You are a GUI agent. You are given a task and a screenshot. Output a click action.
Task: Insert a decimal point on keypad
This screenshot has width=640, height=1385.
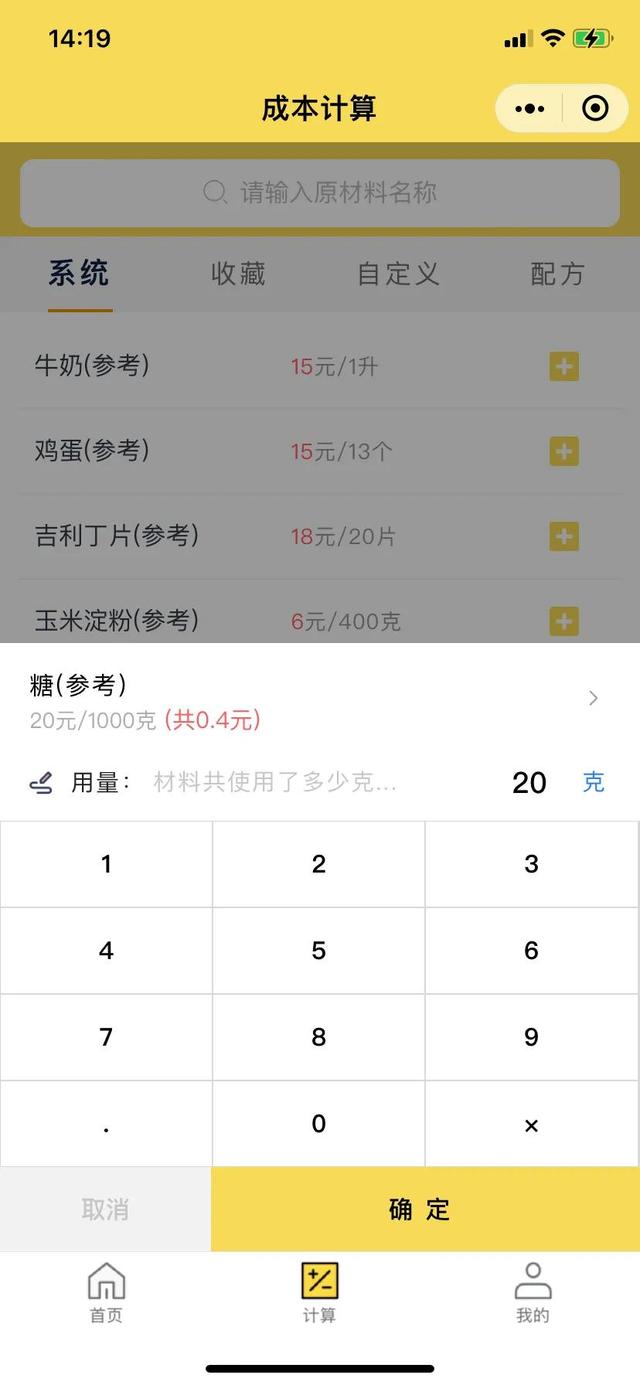tap(106, 1123)
